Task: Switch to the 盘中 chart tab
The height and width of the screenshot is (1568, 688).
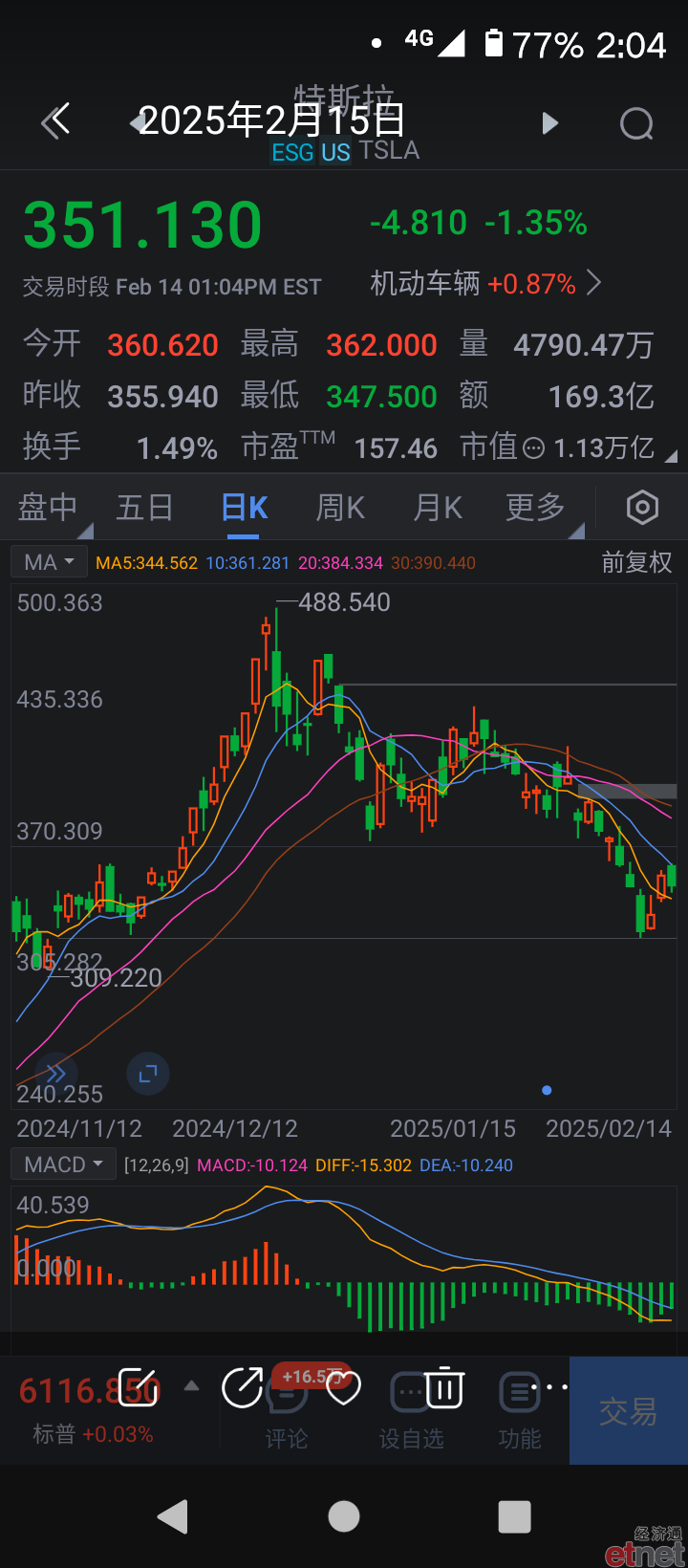Action: (48, 508)
